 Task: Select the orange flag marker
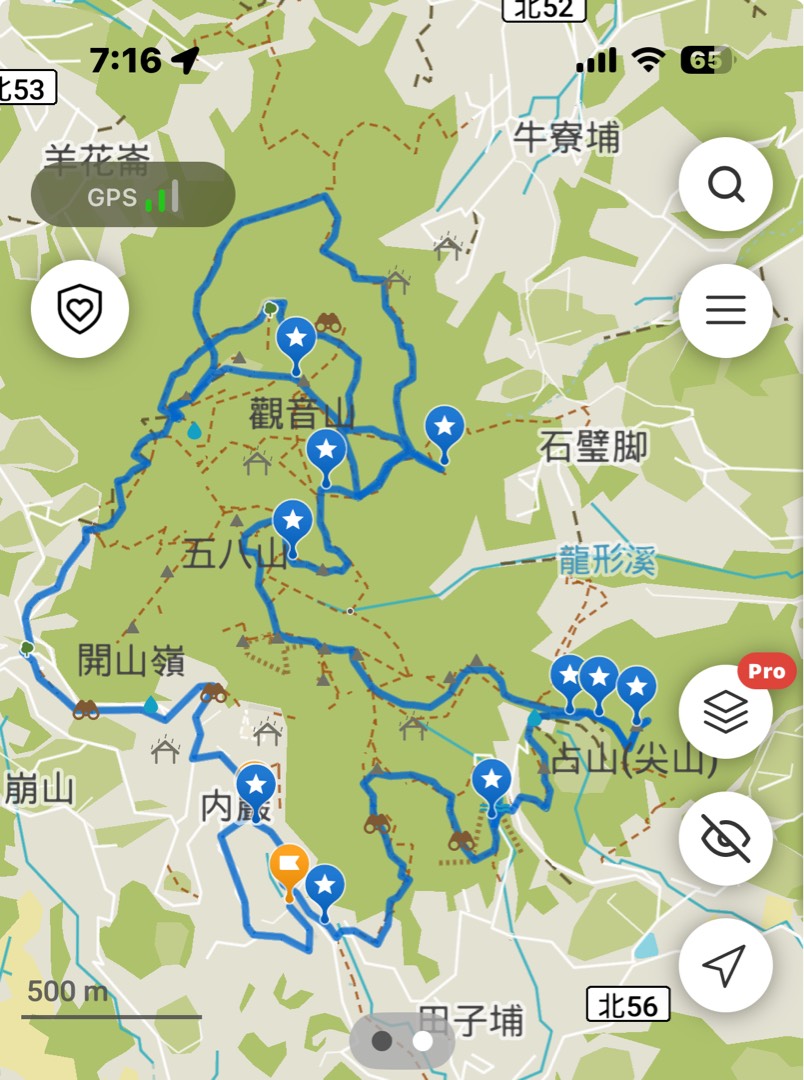pos(289,866)
